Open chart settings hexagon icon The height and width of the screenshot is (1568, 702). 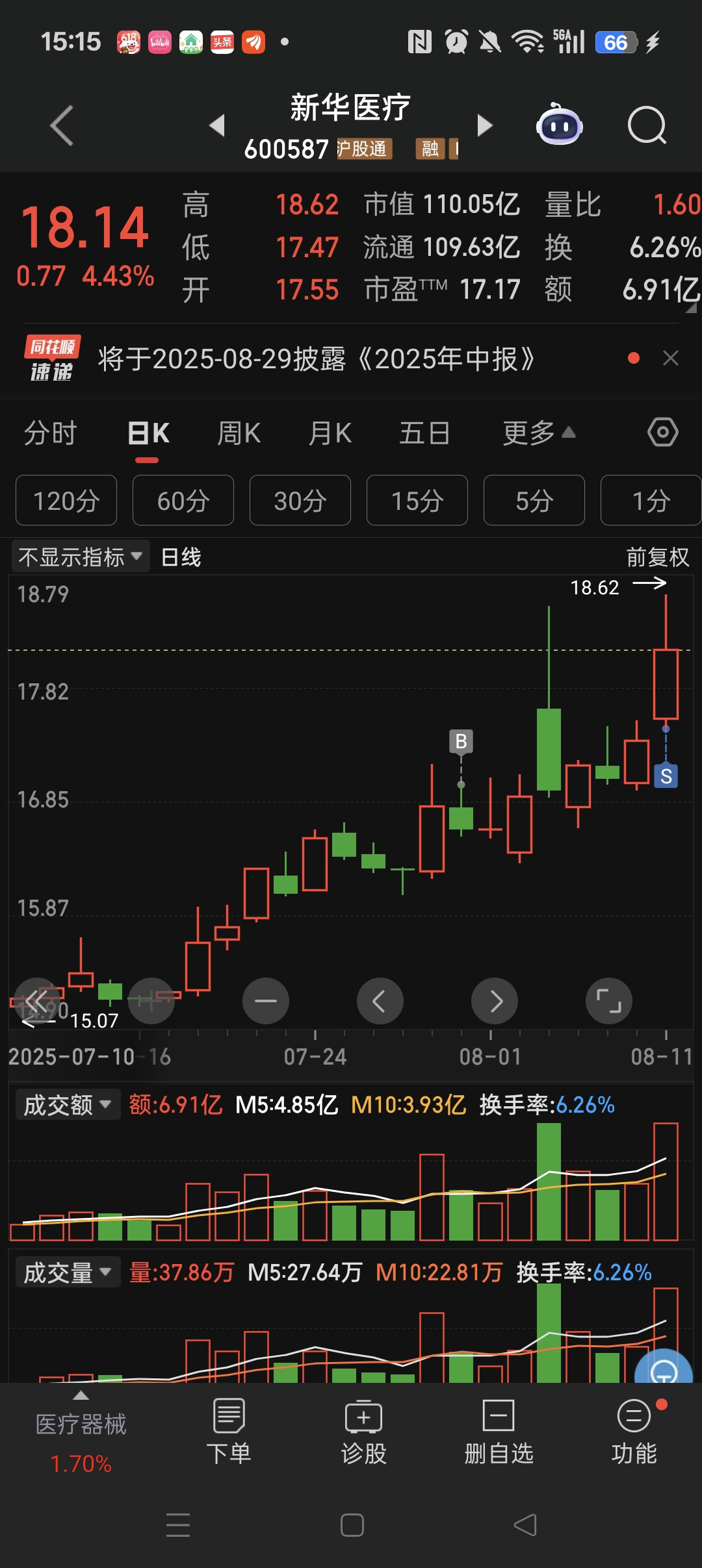[x=663, y=432]
